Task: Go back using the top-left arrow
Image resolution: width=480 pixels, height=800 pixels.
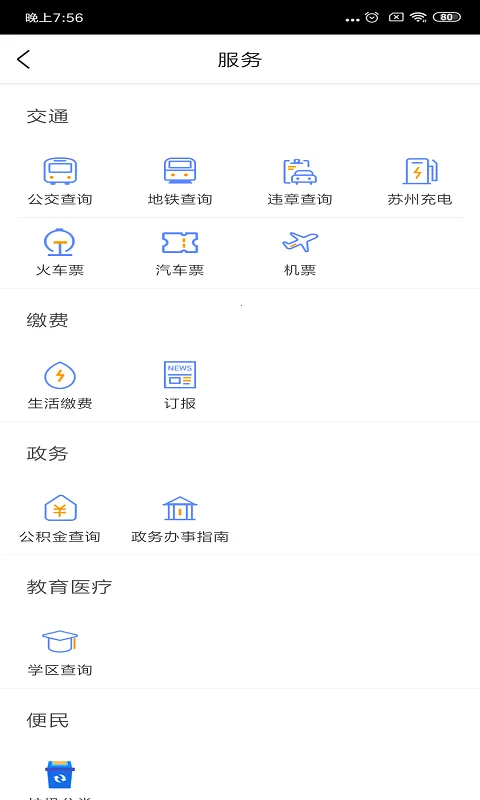Action: (x=23, y=59)
